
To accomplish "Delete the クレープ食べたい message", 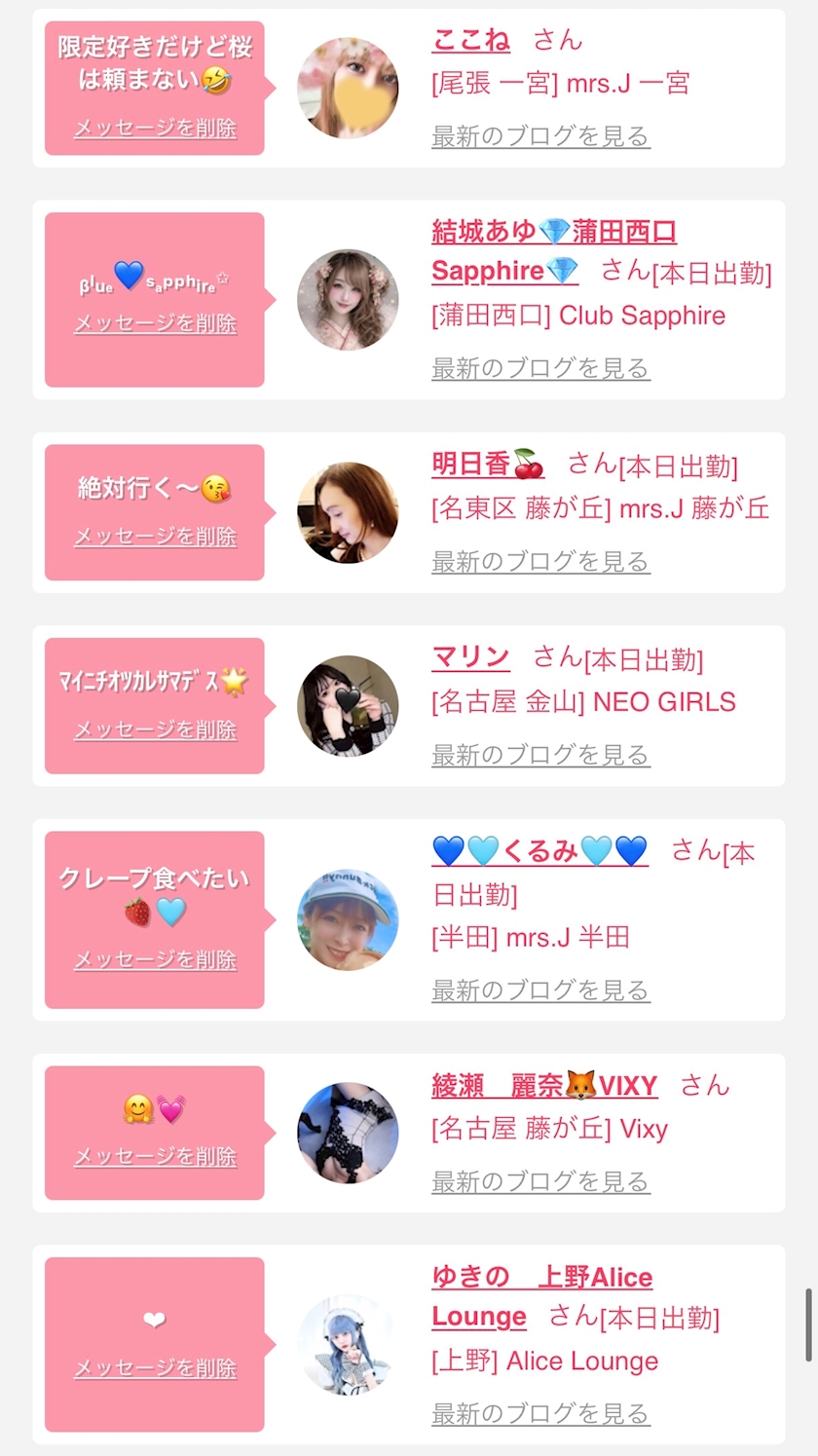I will 155,959.
